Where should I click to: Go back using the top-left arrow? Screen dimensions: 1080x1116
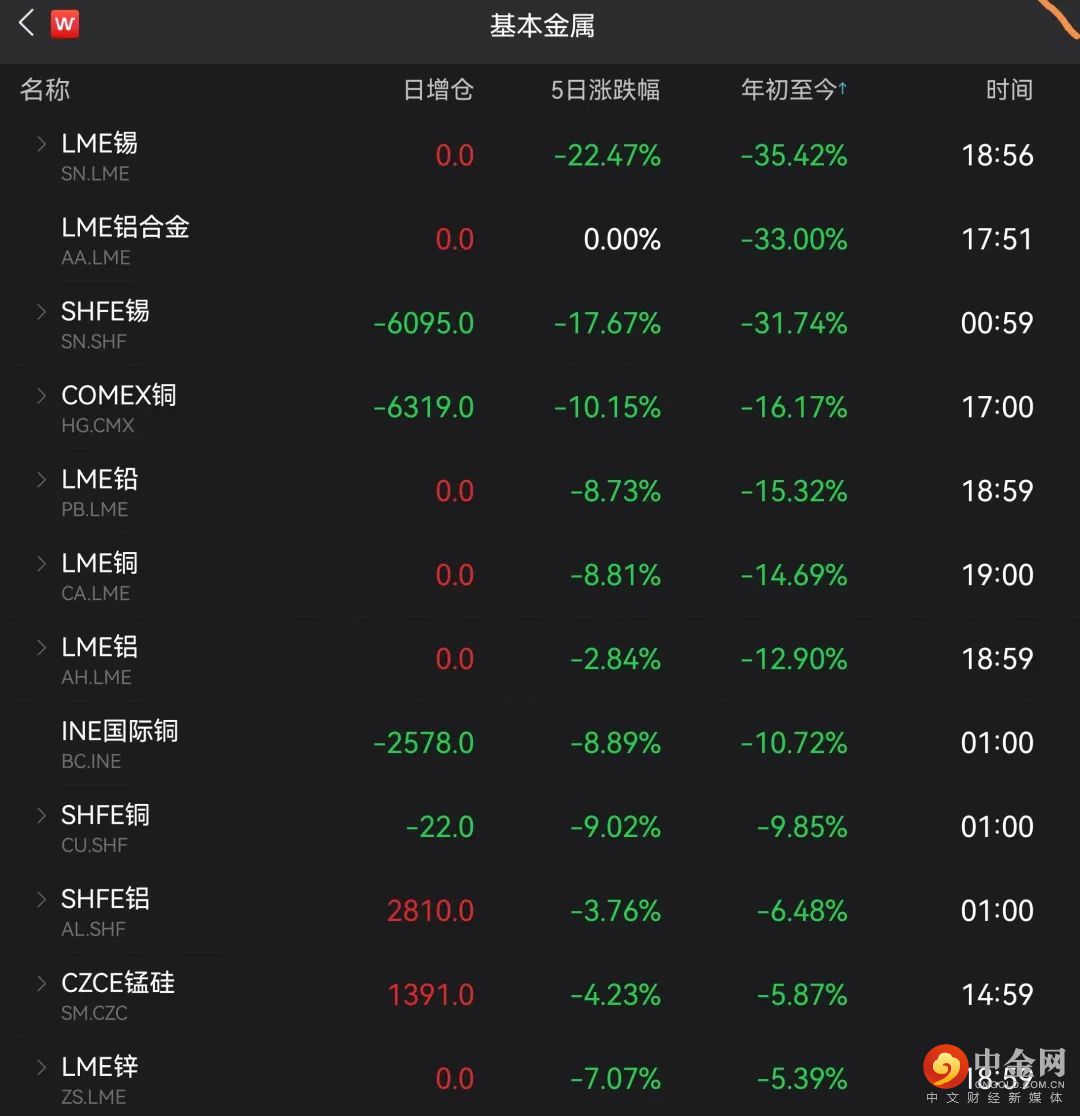pos(27,24)
